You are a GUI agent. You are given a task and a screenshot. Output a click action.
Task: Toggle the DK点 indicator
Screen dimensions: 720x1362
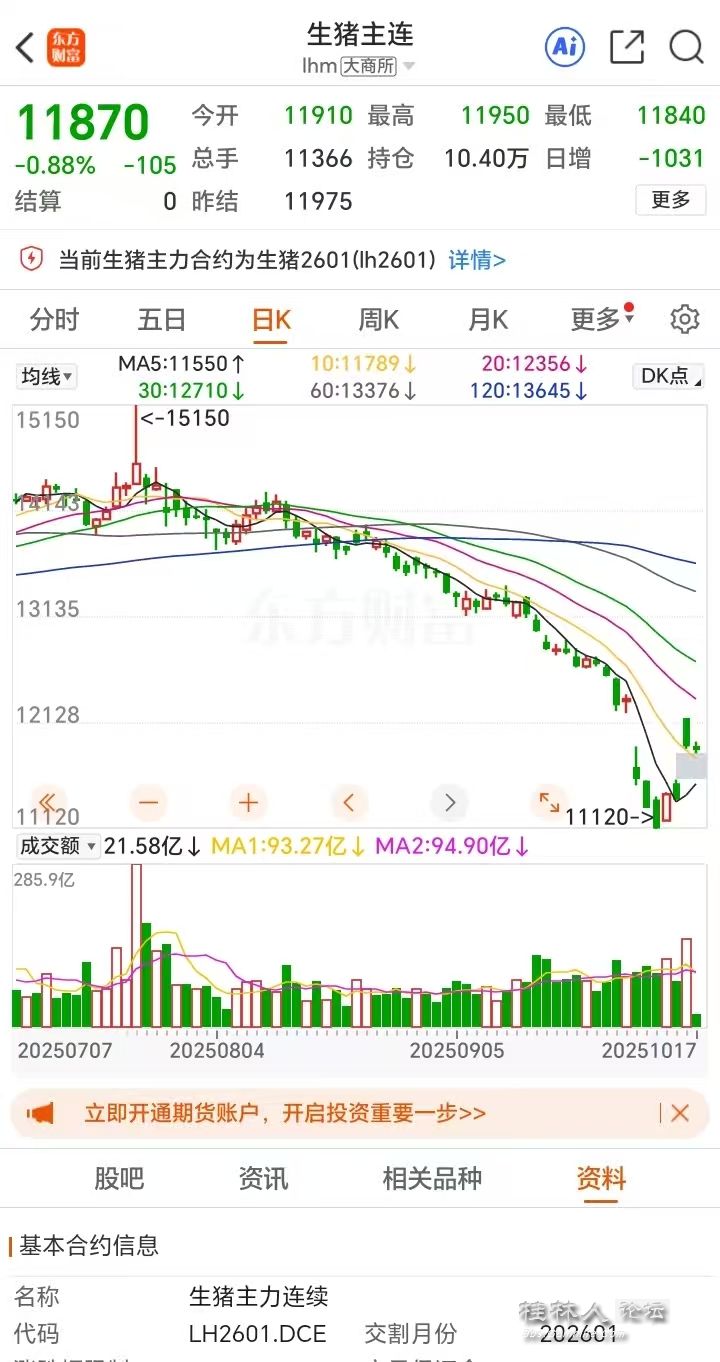[x=669, y=377]
